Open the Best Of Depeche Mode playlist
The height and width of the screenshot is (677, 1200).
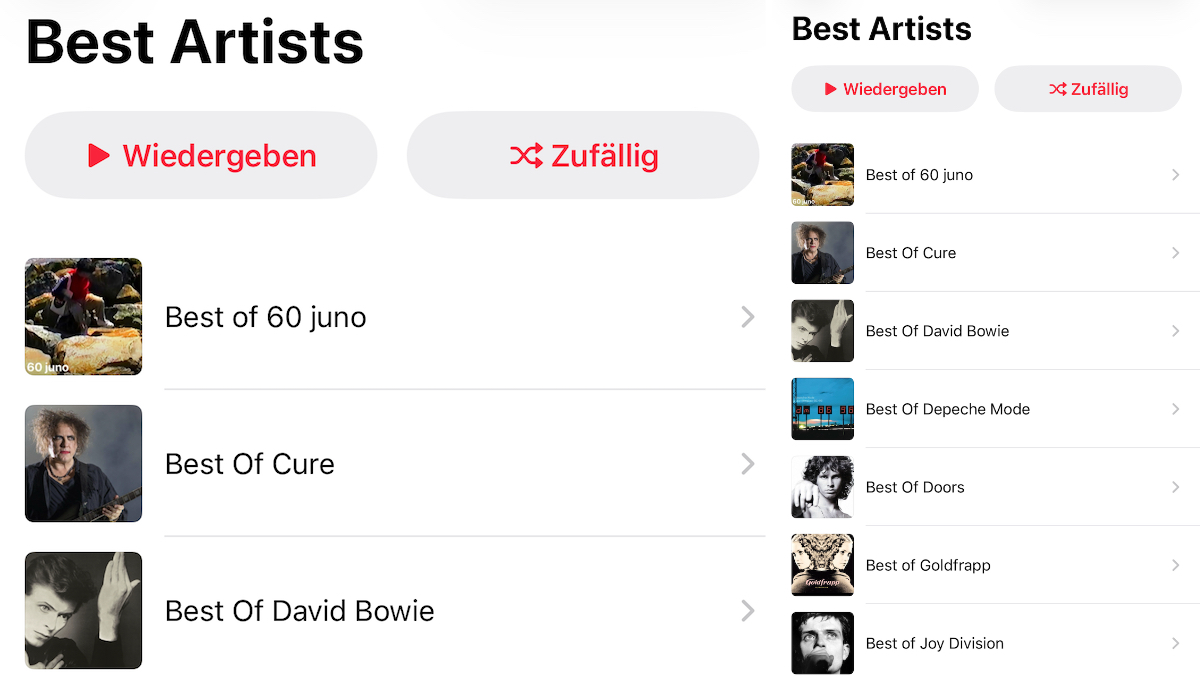pos(947,409)
